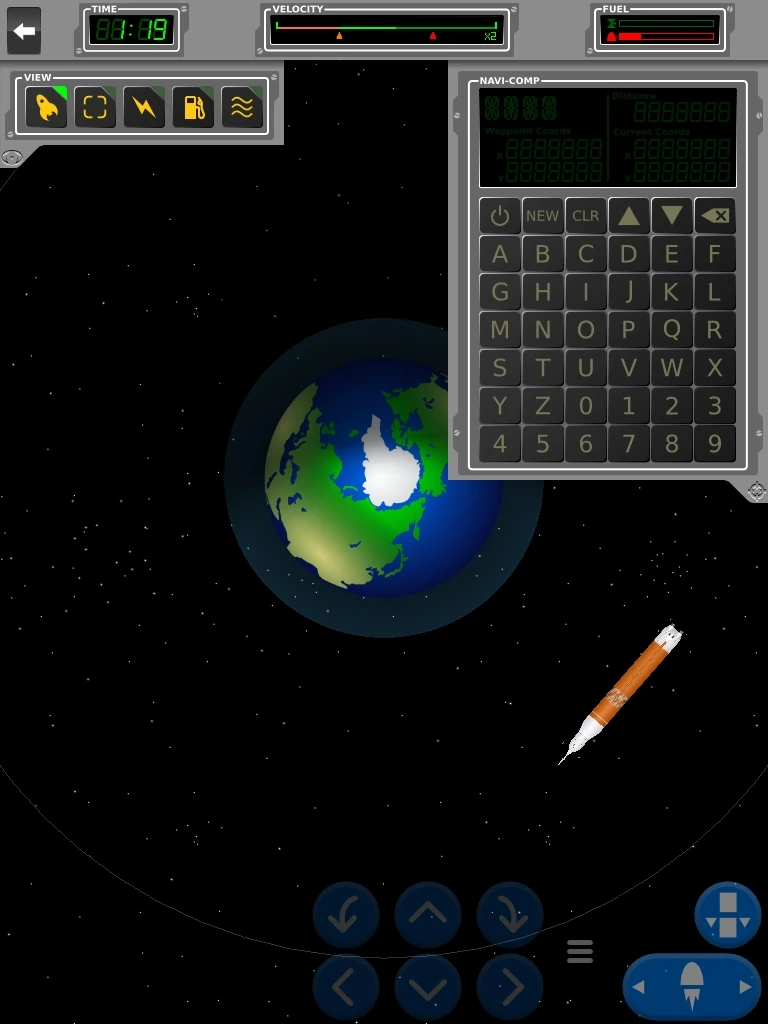This screenshot has width=768, height=1024.
Task: Select the waves view icon
Action: pos(243,107)
